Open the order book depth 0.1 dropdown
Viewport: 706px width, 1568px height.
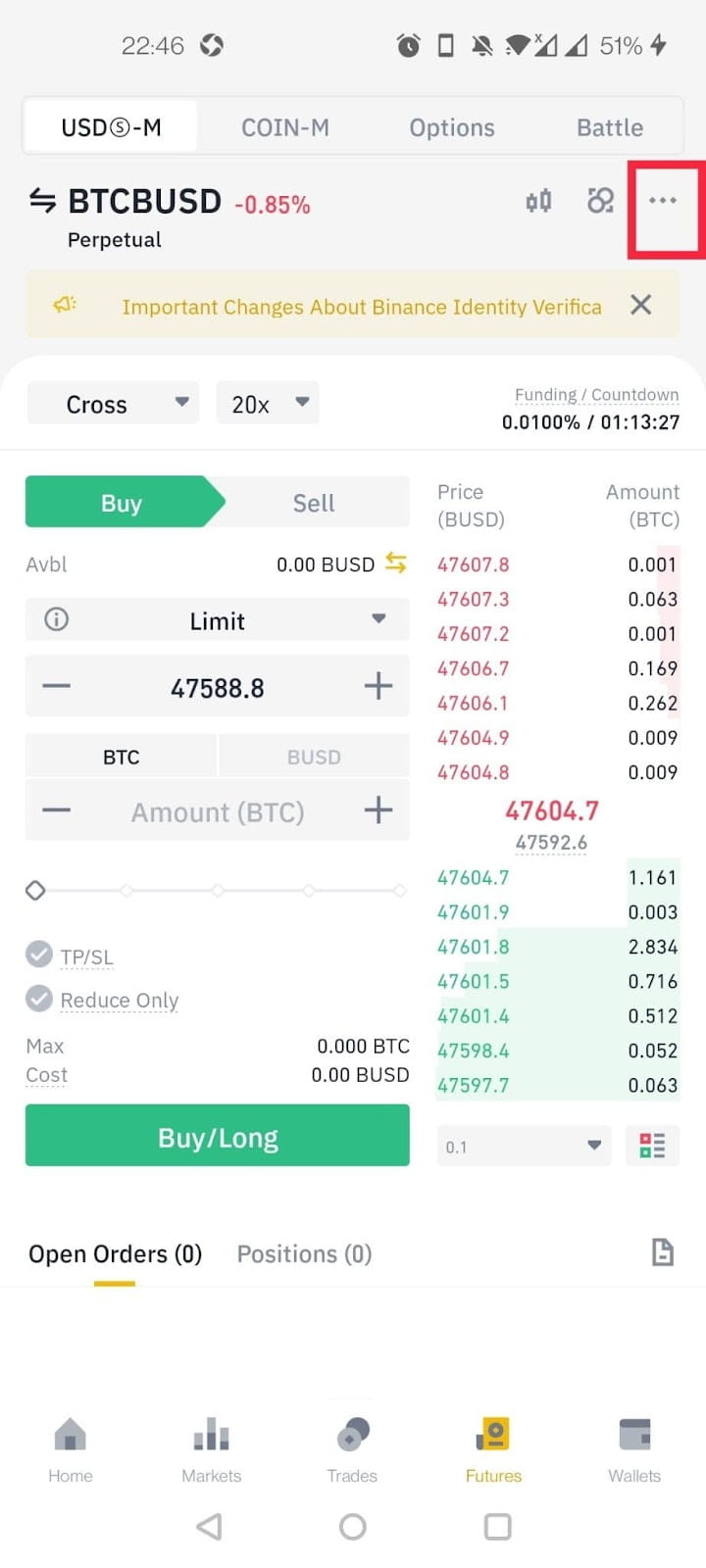pos(524,1146)
